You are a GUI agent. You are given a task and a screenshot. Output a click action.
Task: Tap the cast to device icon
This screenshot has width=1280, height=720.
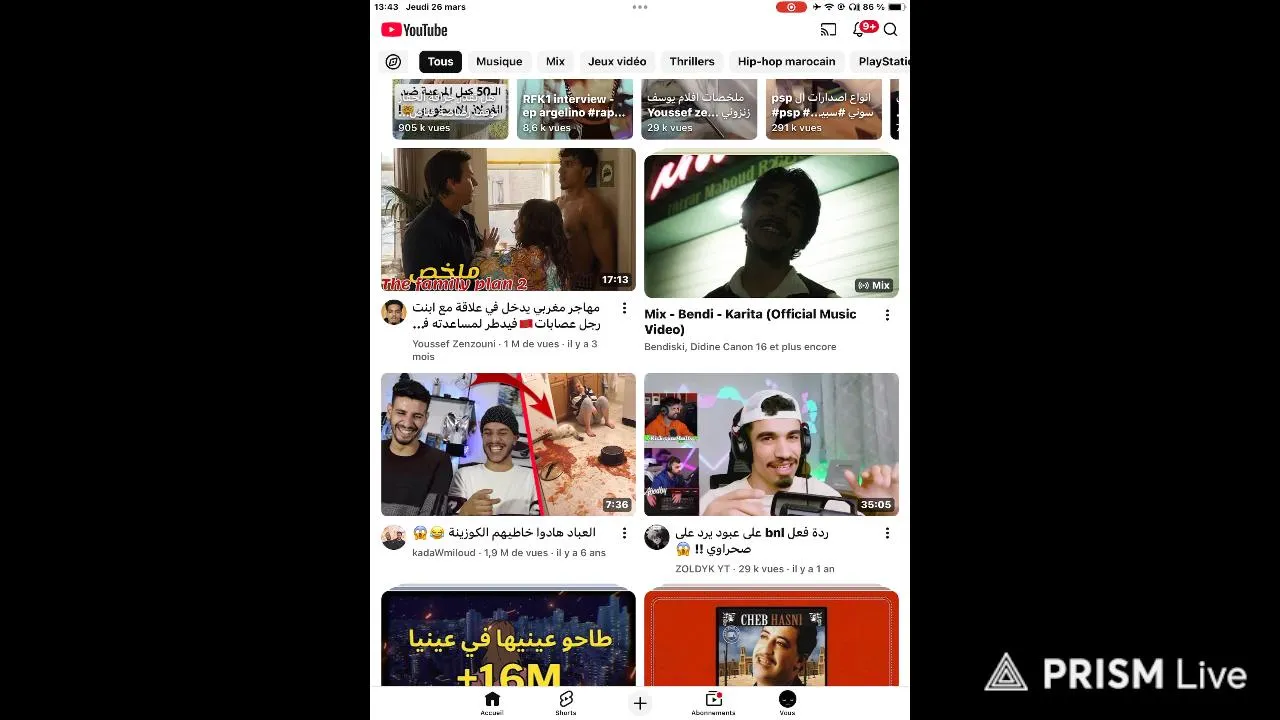coord(828,30)
